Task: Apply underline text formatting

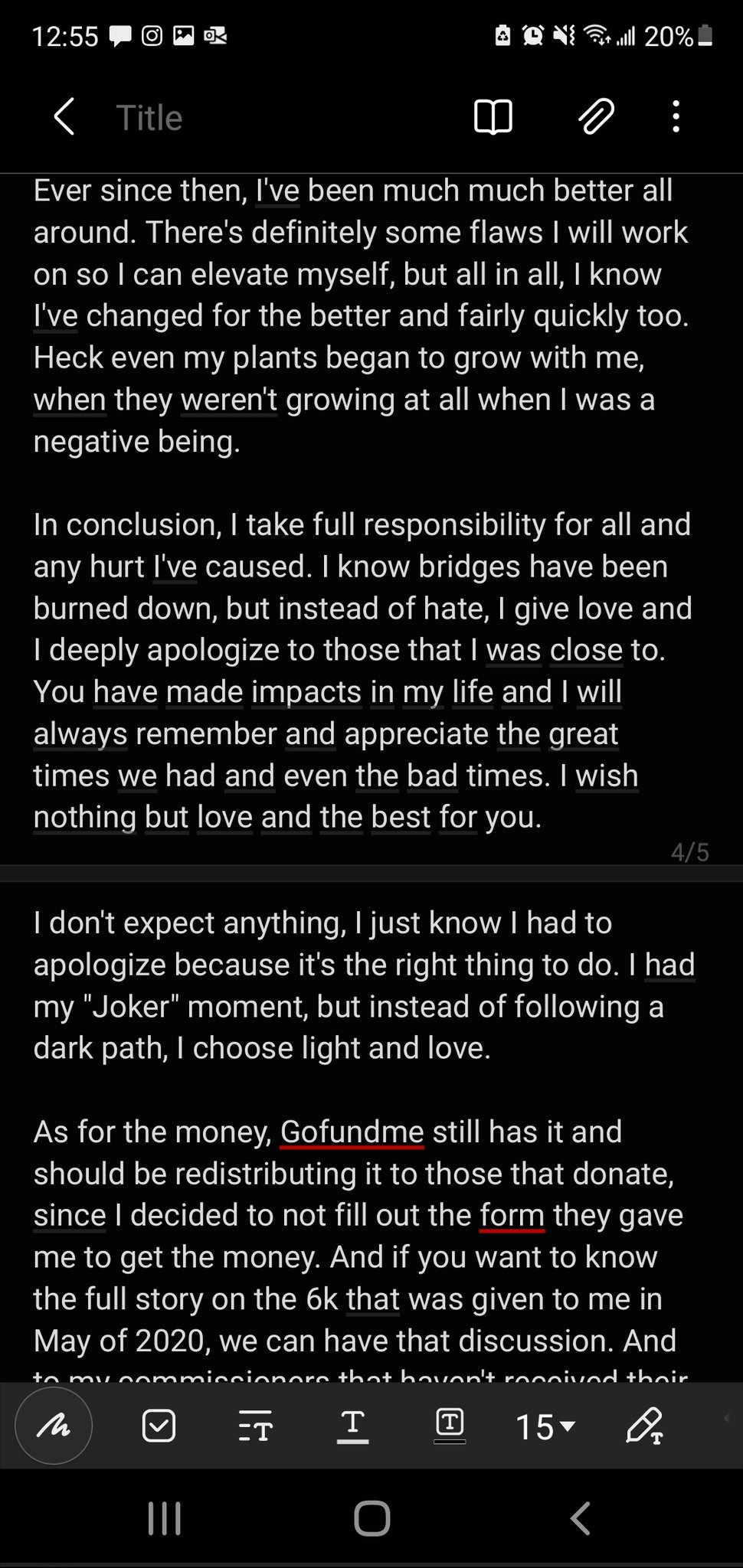Action: click(352, 1426)
